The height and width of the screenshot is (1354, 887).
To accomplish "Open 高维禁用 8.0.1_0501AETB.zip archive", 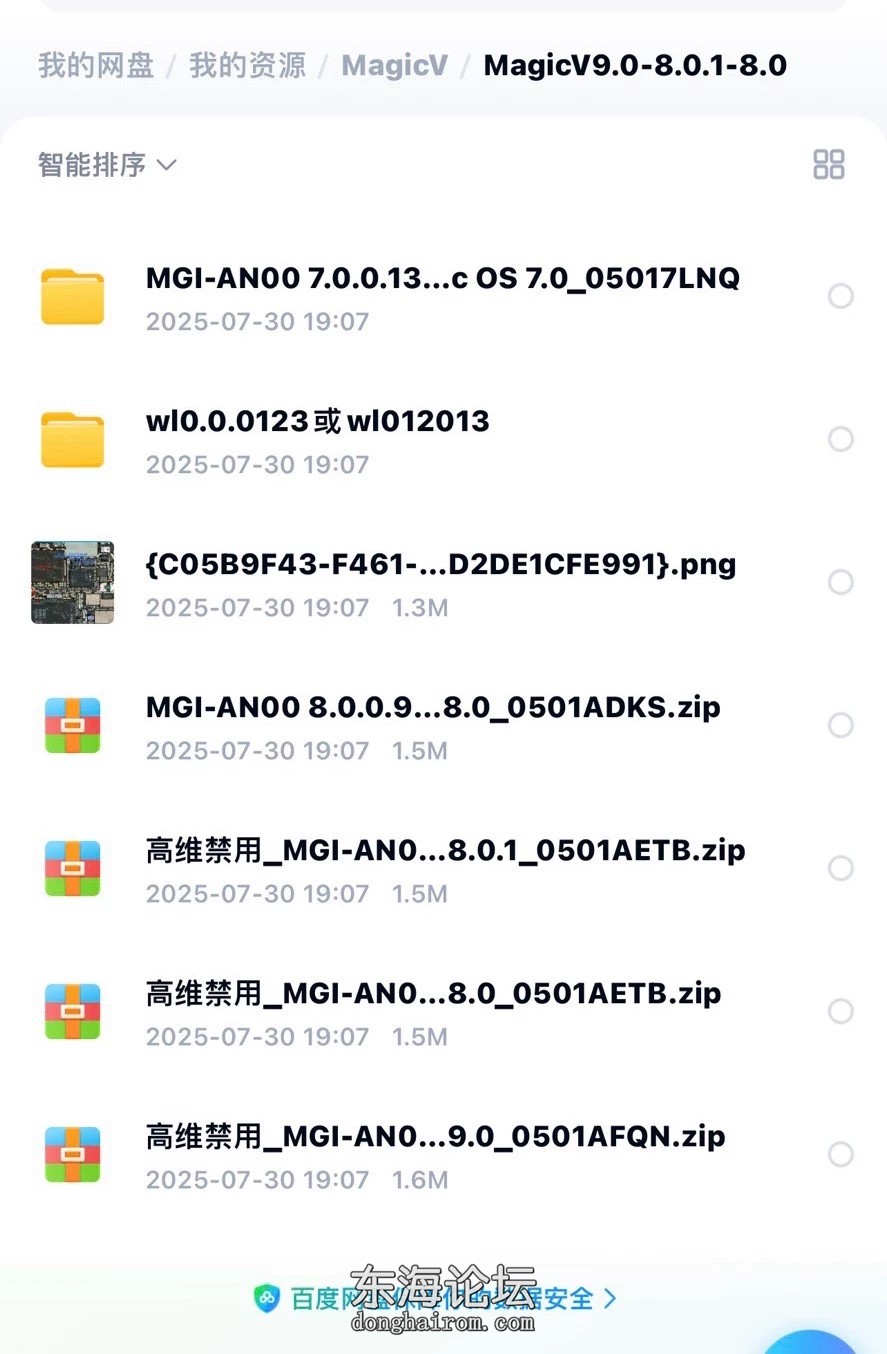I will coord(445,851).
